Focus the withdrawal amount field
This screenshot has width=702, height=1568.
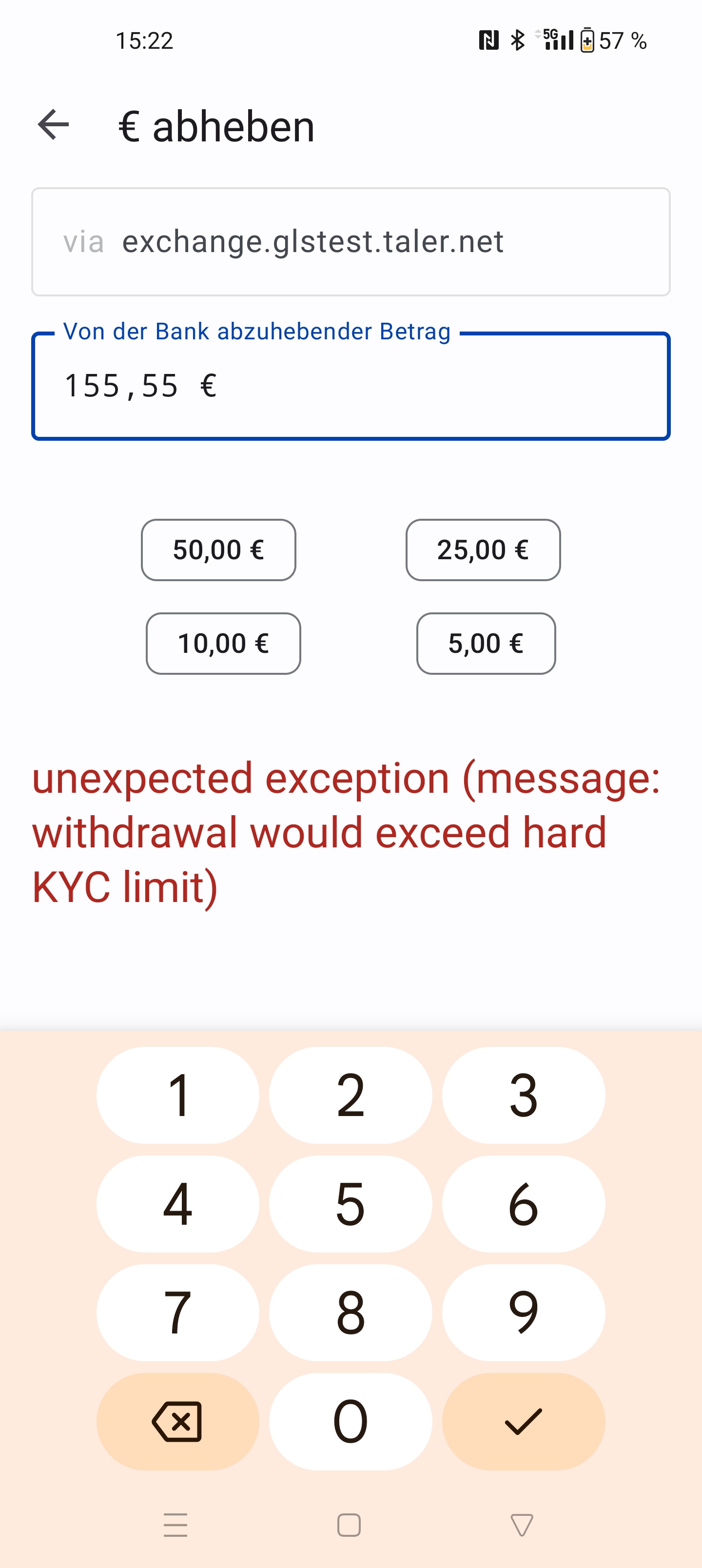pyautogui.click(x=351, y=386)
